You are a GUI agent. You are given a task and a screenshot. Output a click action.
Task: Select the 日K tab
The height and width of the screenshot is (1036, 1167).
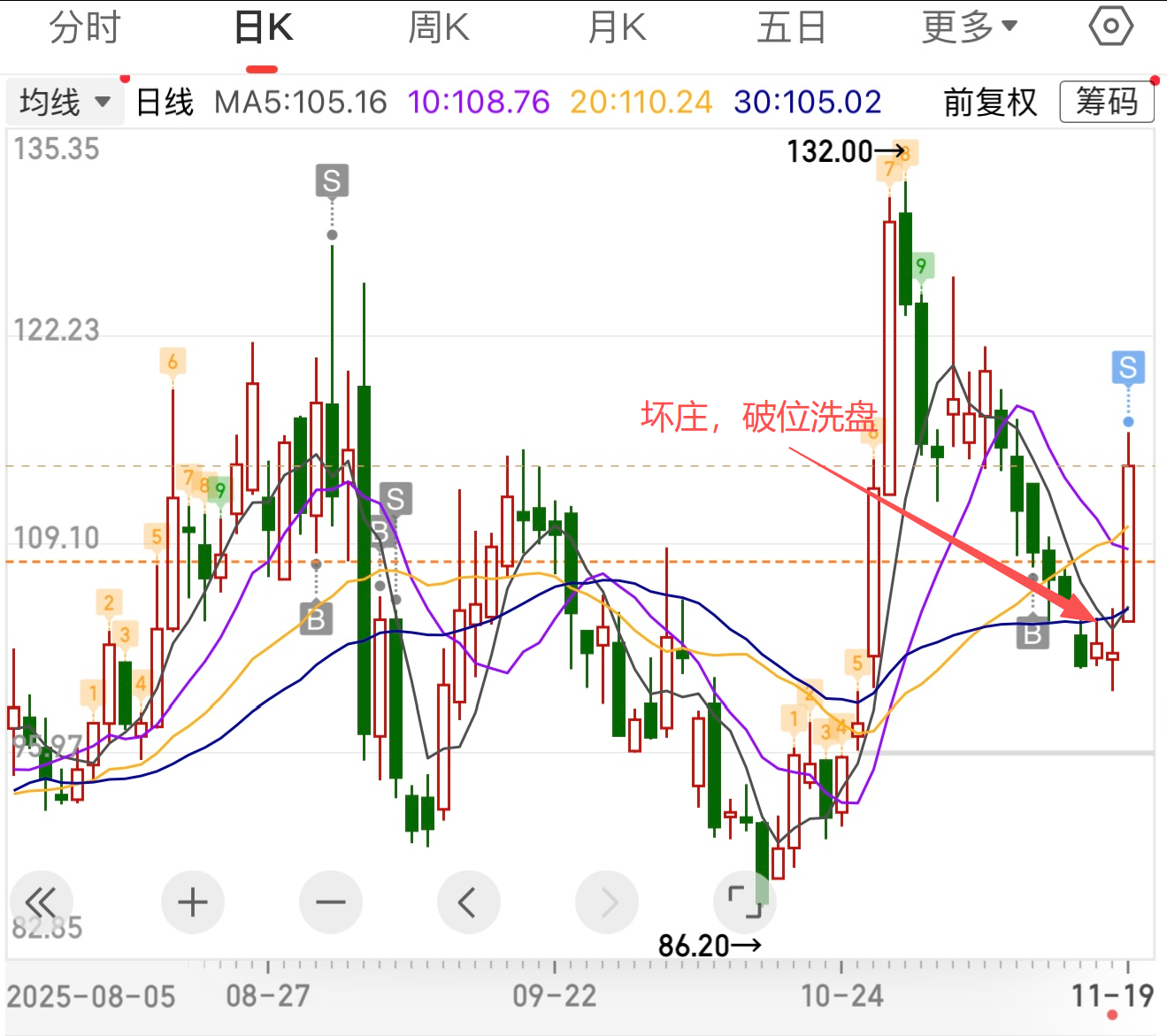click(x=263, y=28)
